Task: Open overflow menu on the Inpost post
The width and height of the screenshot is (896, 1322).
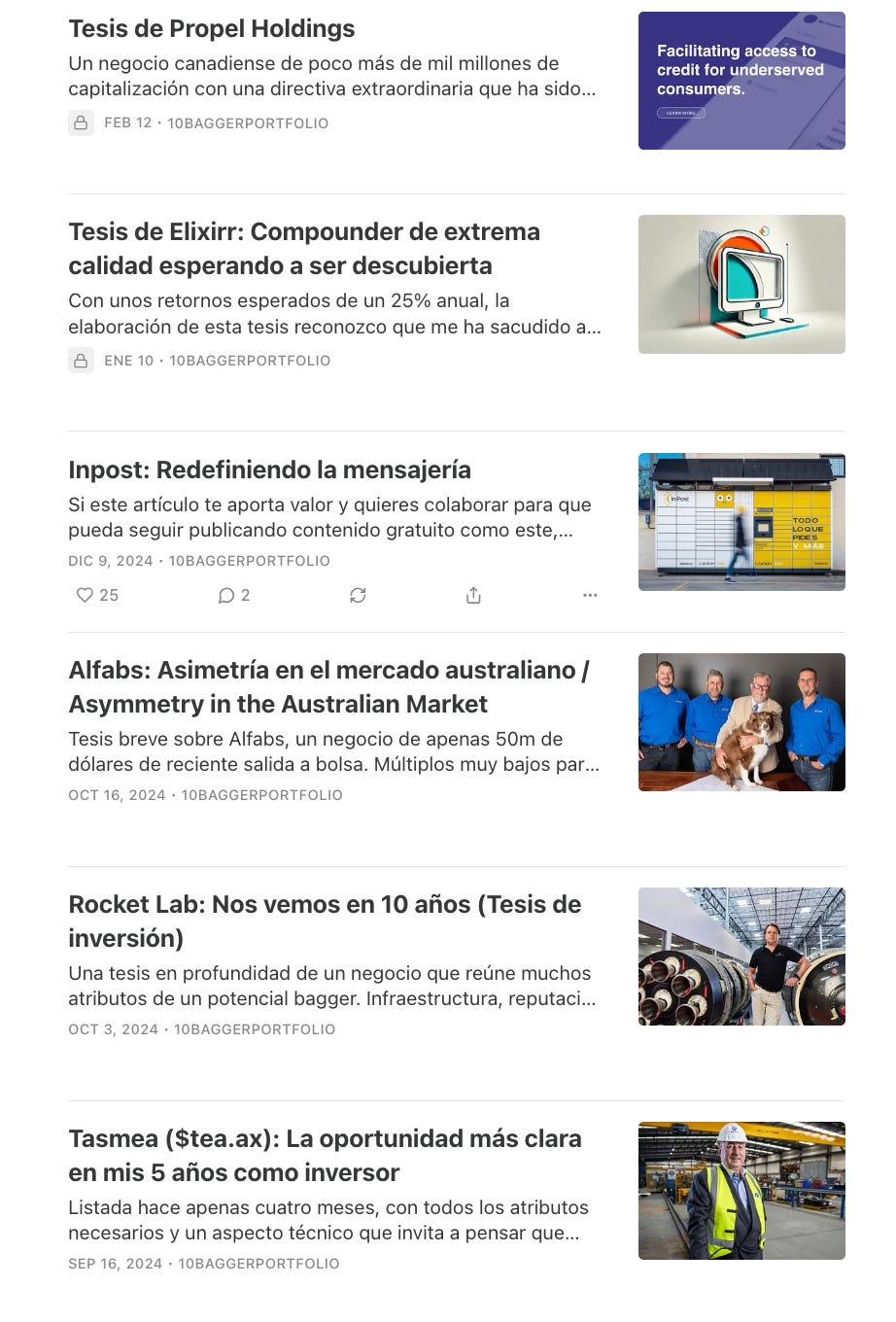Action: 590,595
